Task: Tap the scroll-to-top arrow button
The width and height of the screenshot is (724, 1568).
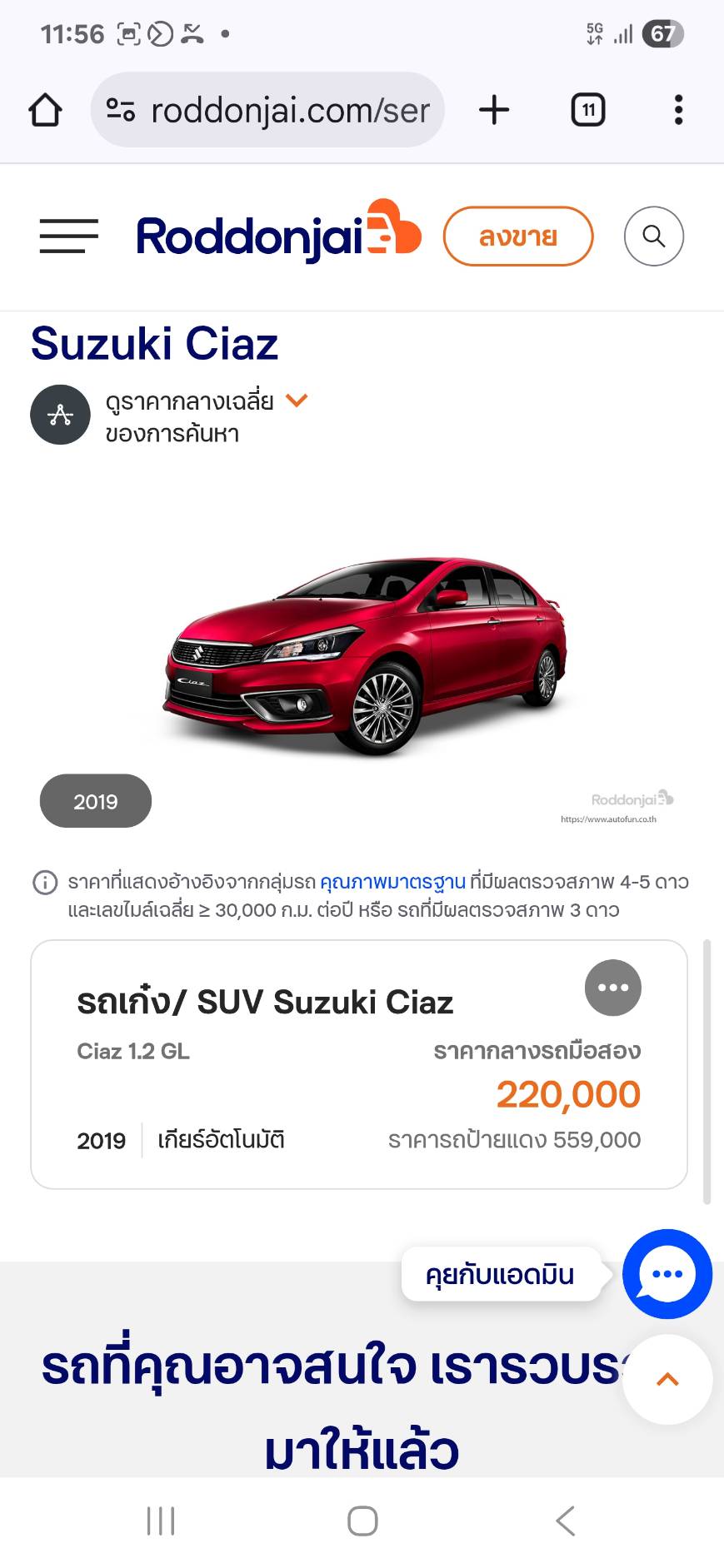Action: click(667, 1380)
